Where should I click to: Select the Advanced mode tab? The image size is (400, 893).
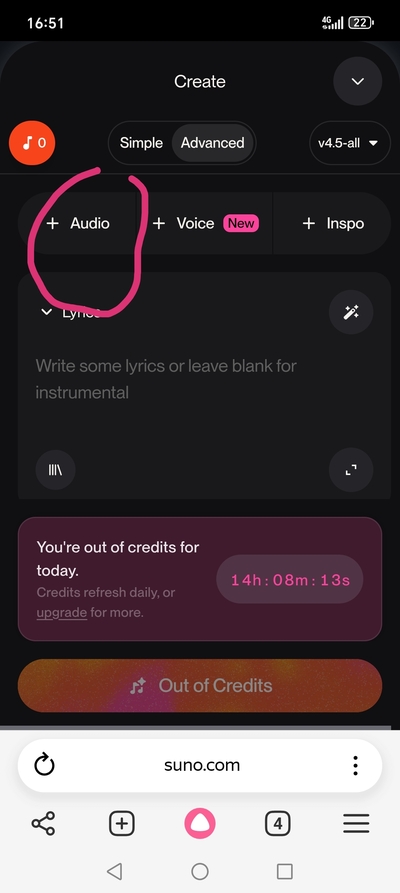point(213,143)
